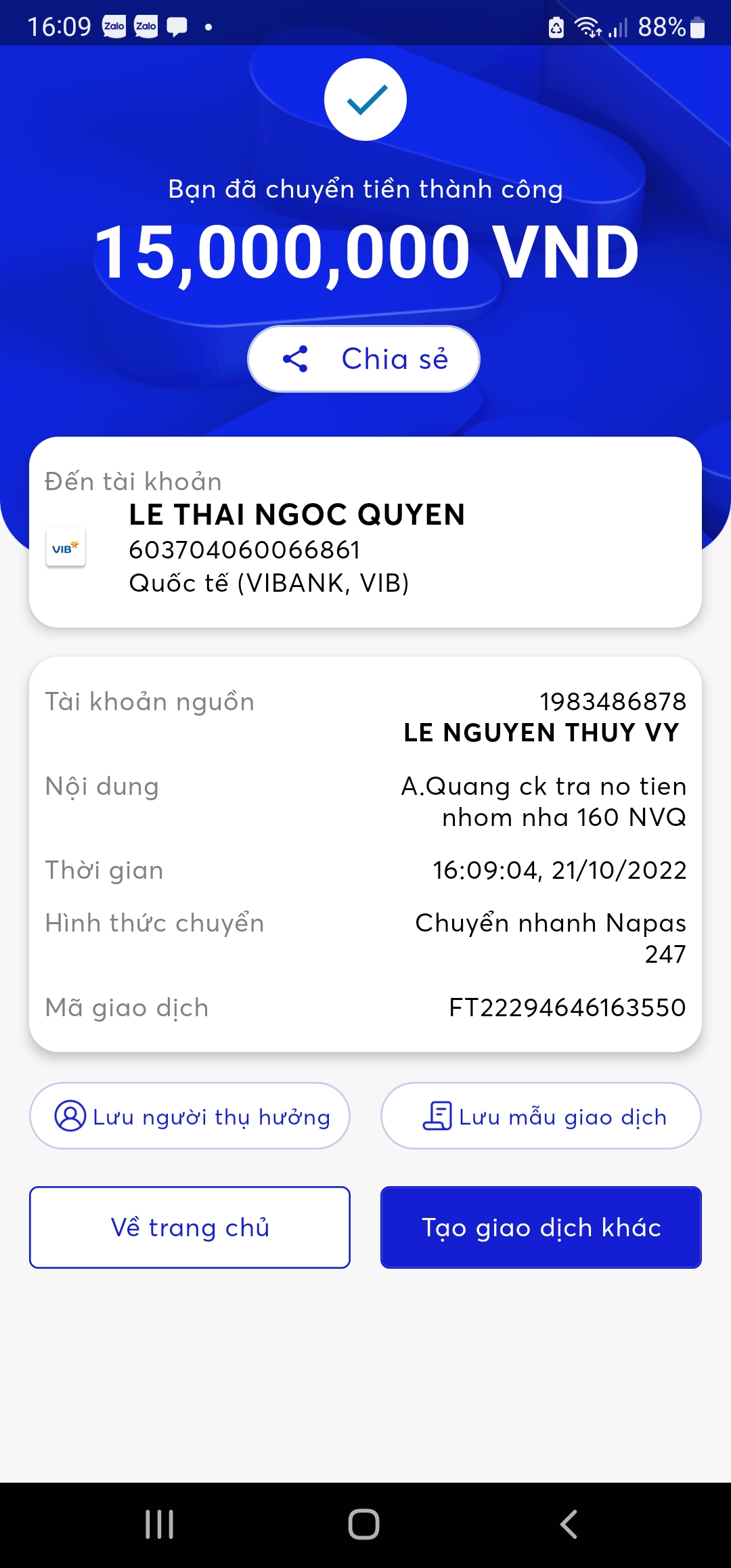This screenshot has width=731, height=1568.
Task: Save recipient with Lưu người thụ hưởng
Action: coord(190,1116)
